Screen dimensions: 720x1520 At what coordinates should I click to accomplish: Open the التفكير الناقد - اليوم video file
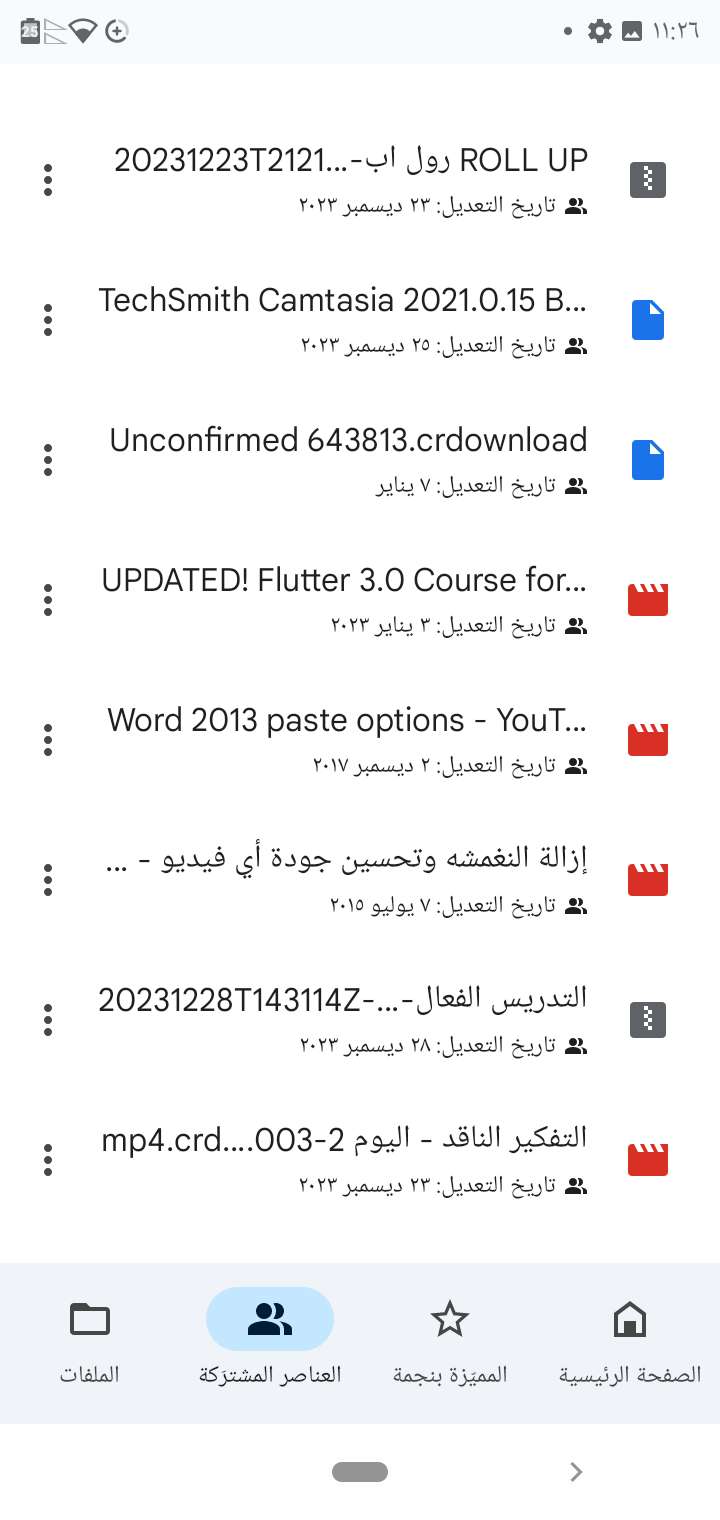coord(360,1160)
